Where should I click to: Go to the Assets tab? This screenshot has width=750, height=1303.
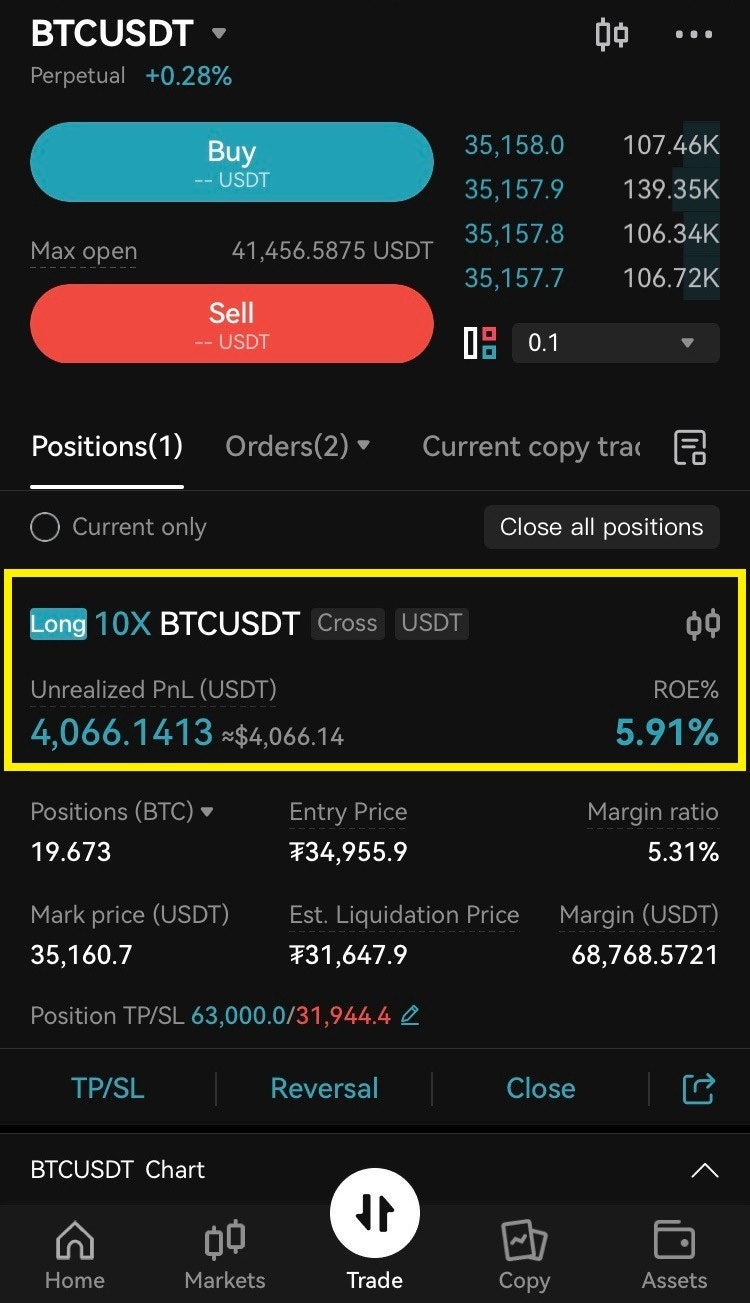674,1256
